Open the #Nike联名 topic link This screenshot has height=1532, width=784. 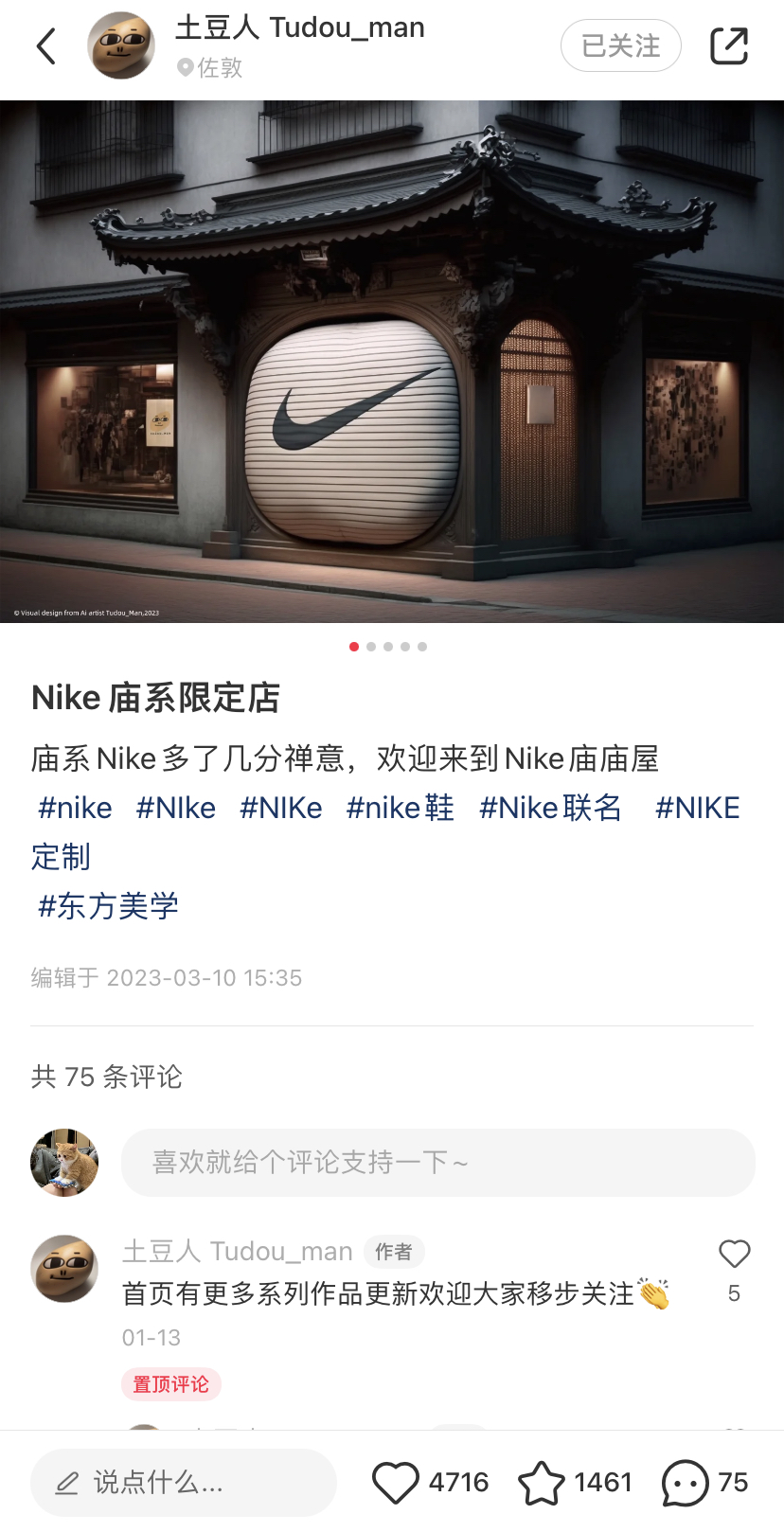pos(549,808)
